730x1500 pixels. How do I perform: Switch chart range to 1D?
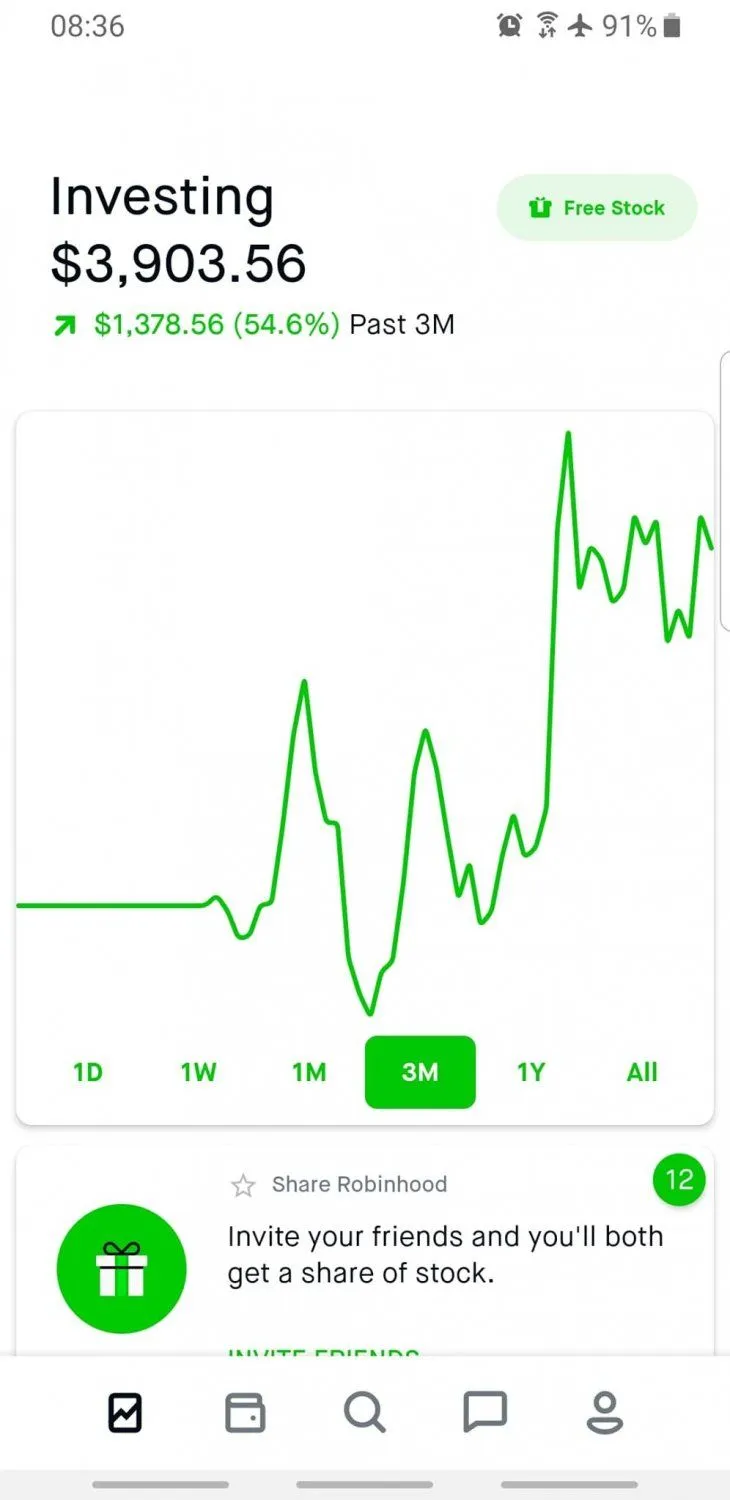click(x=88, y=1072)
